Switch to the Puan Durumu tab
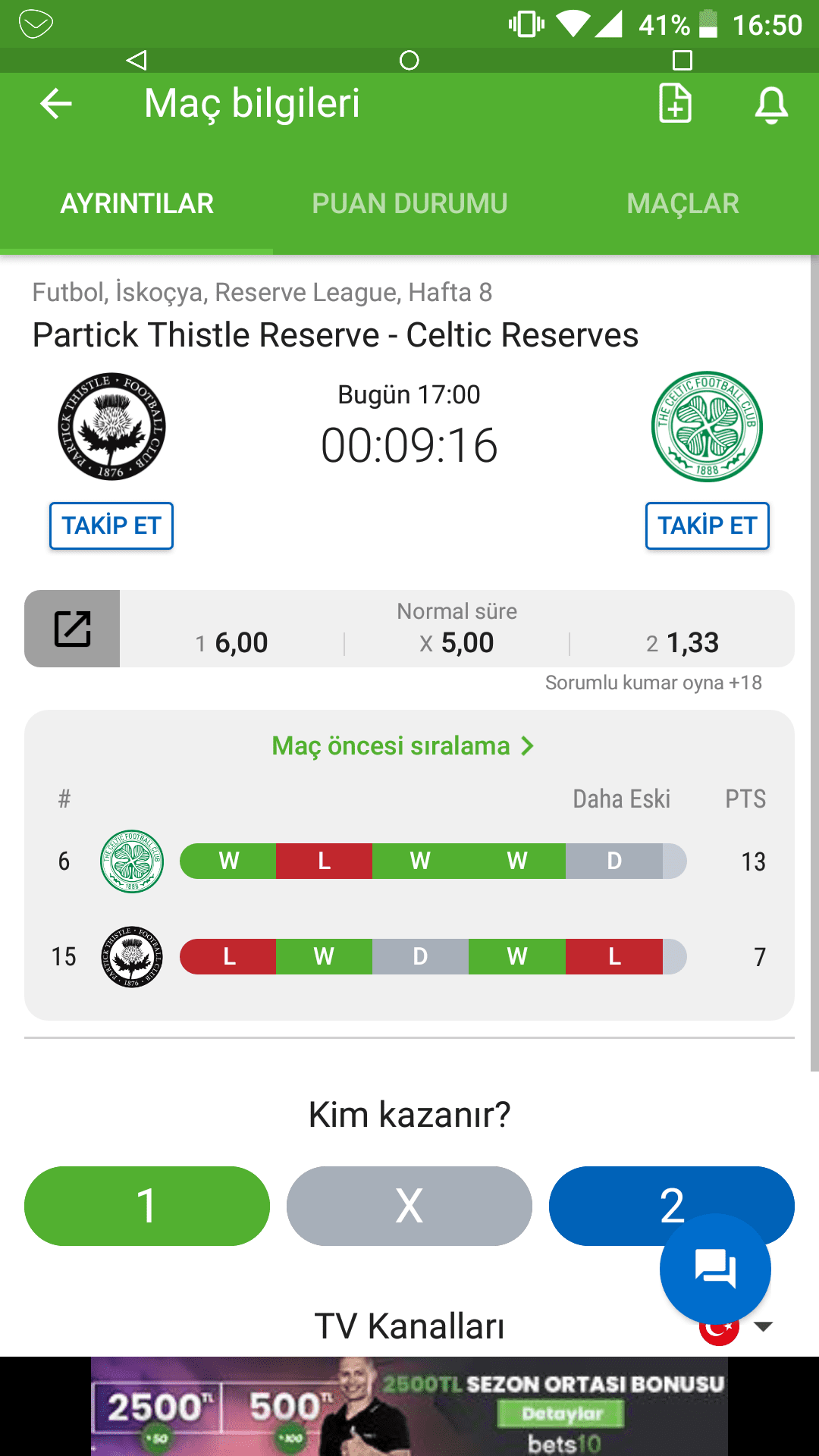This screenshot has height=1456, width=819. pos(409,203)
